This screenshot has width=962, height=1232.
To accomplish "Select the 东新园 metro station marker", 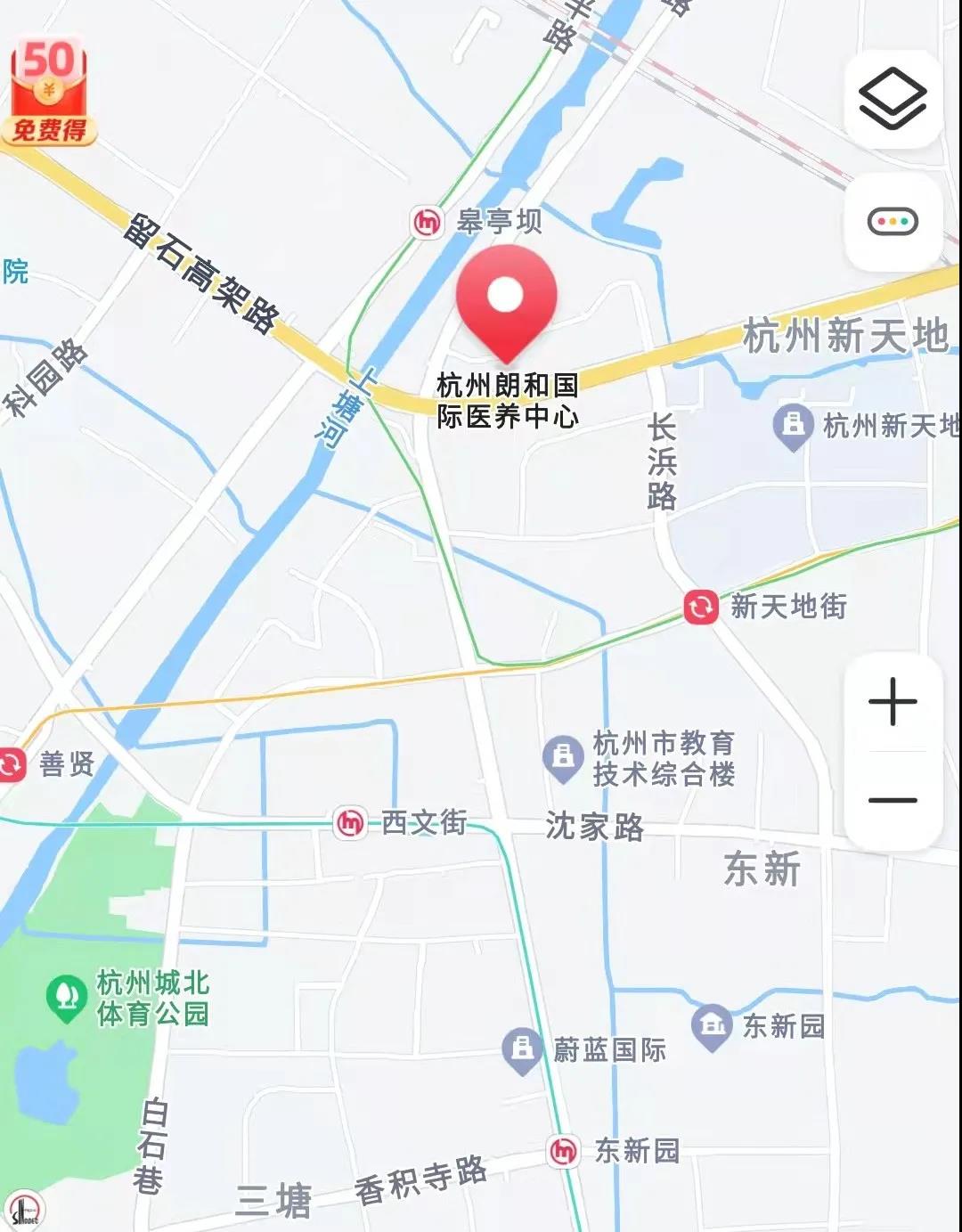I will pyautogui.click(x=563, y=1151).
